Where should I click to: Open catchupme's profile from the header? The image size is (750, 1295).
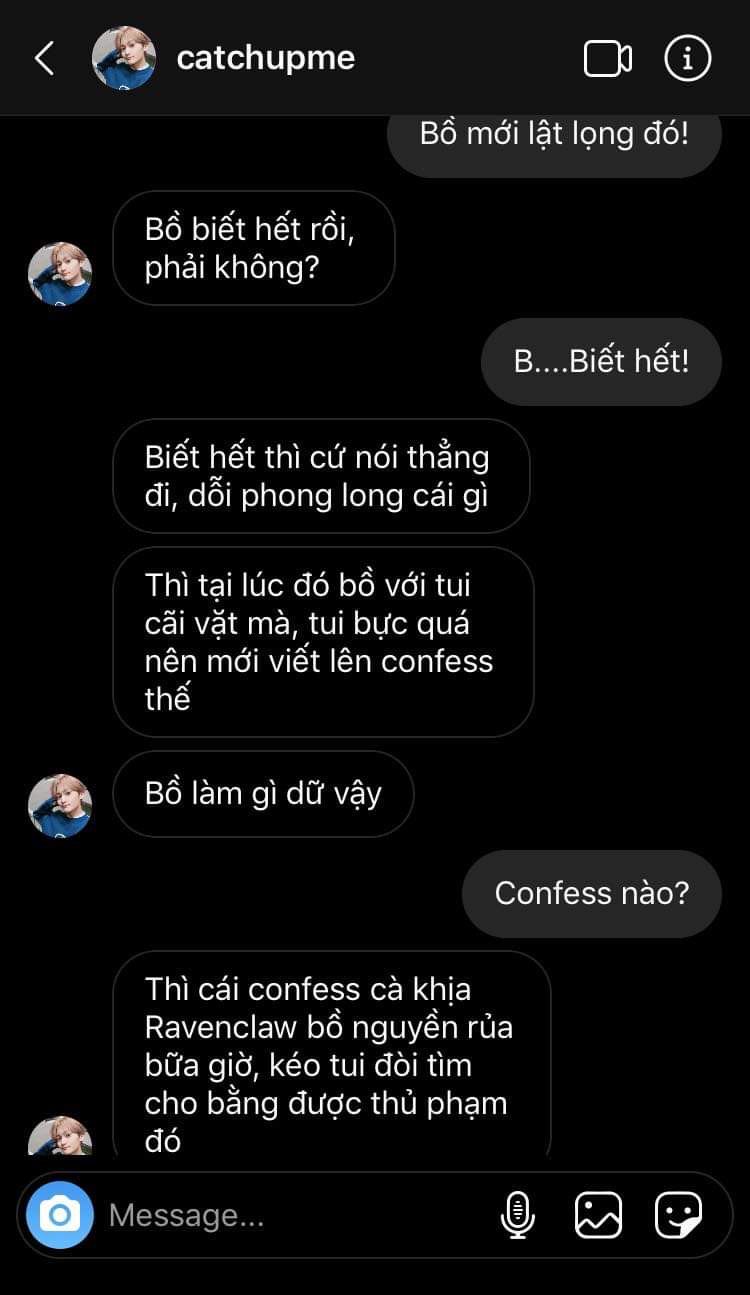[x=265, y=58]
